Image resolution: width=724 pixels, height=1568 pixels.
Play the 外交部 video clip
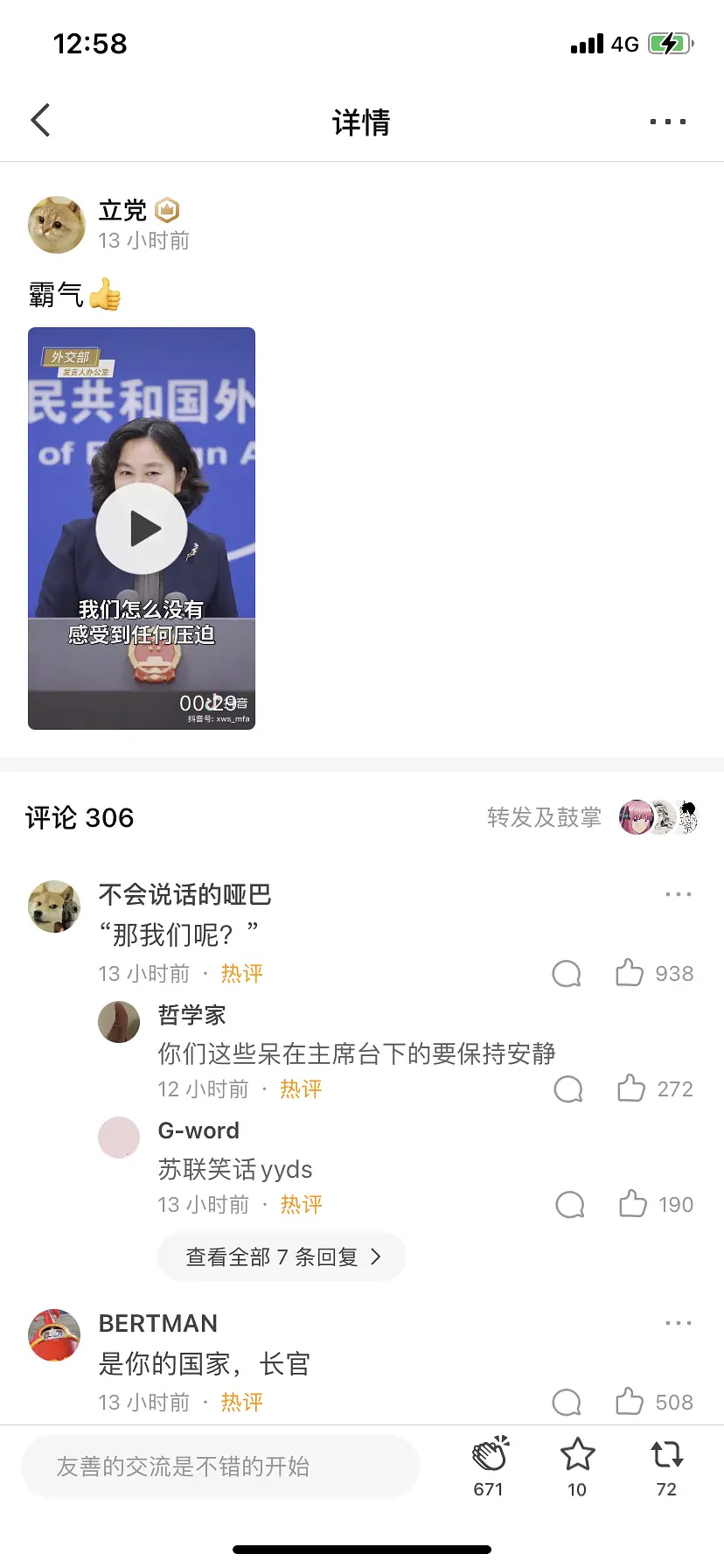coord(142,528)
